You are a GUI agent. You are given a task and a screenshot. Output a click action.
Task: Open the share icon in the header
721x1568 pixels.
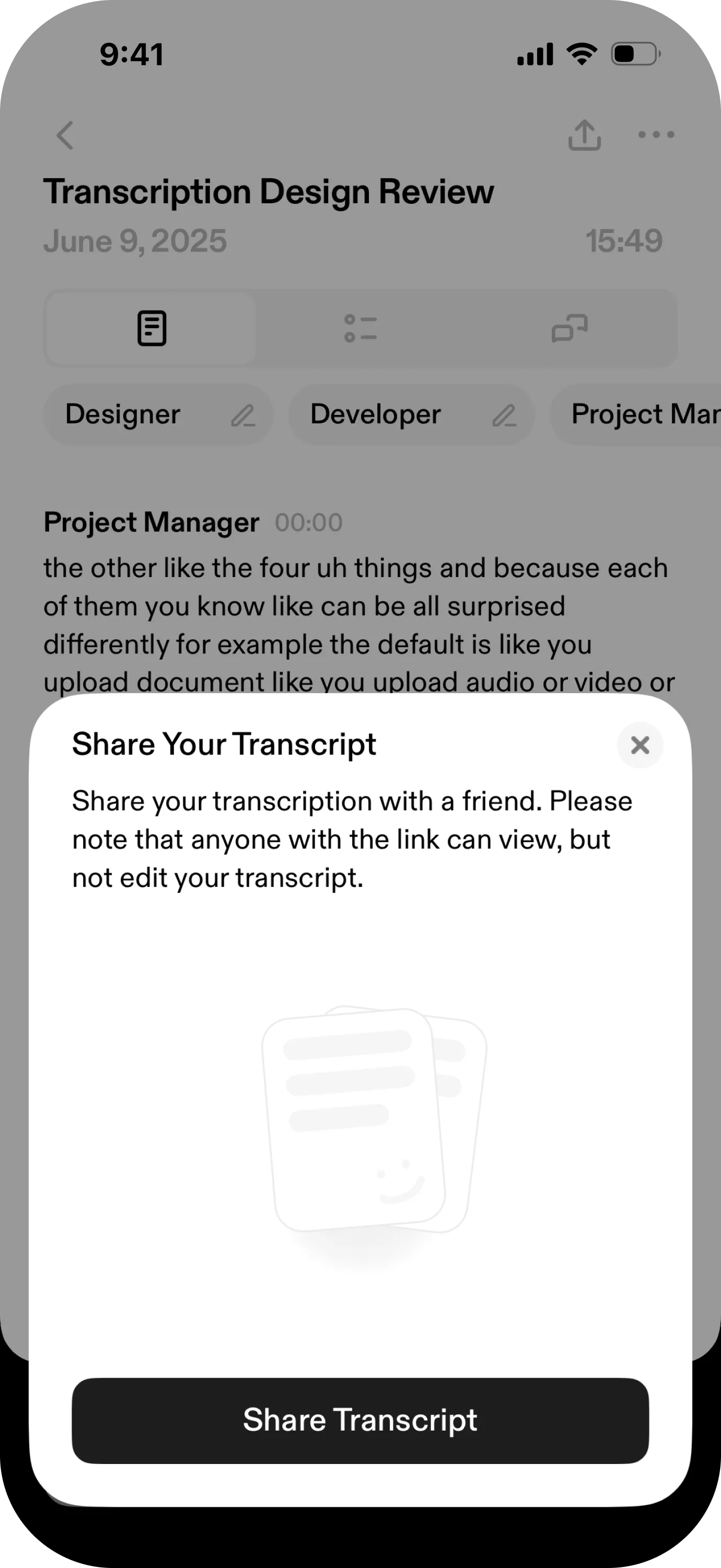(584, 134)
